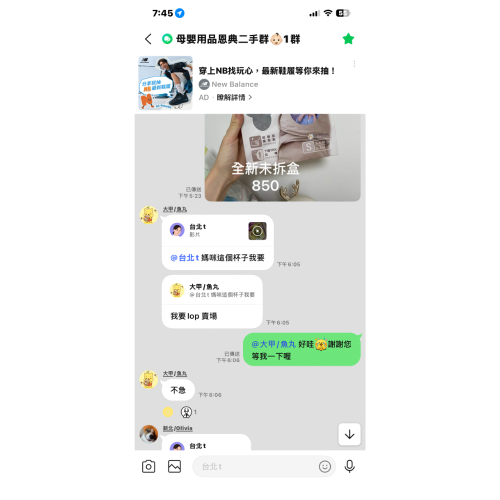Open the 全新未拆盒 850 photo message
Viewport: 500px width, 500px height.
click(282, 157)
